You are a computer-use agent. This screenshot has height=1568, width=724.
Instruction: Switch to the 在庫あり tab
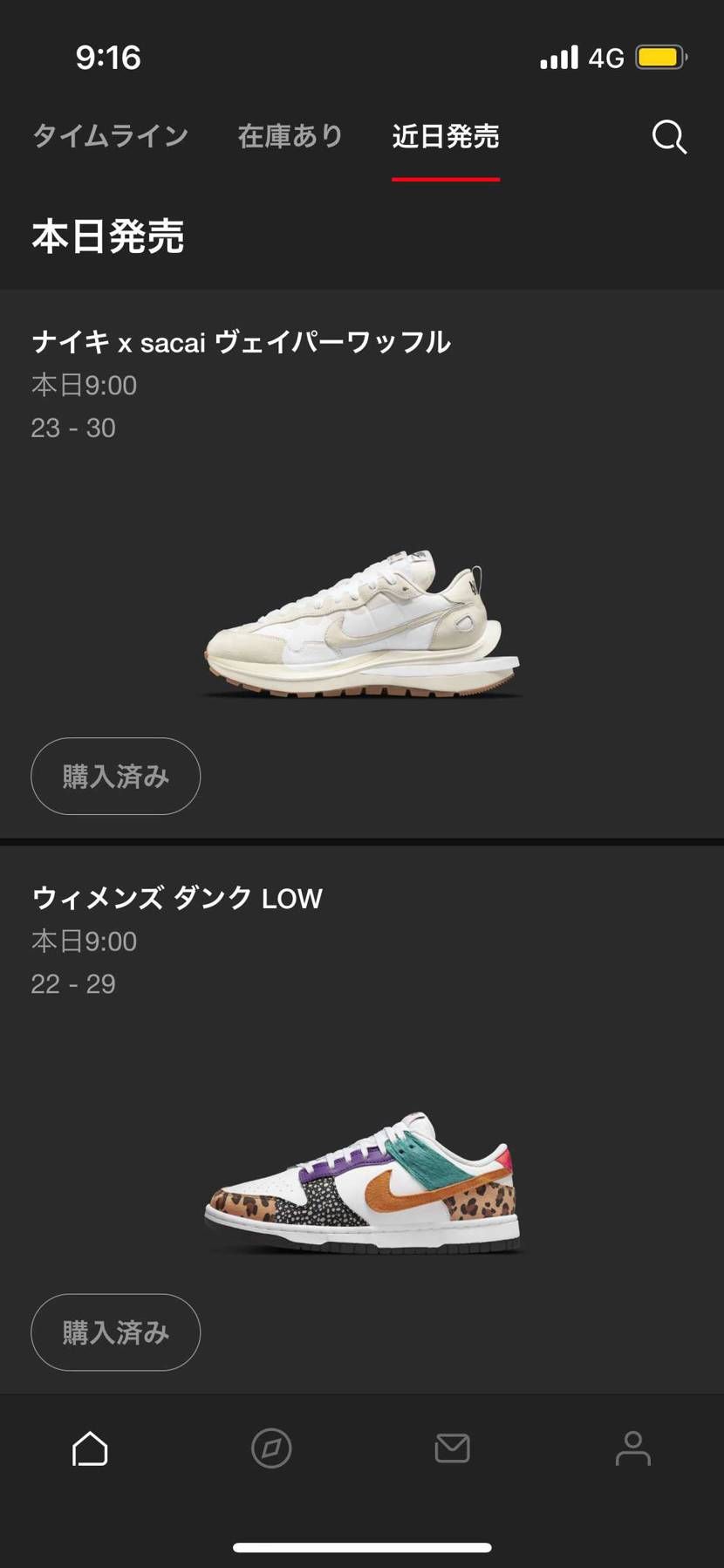coord(290,136)
